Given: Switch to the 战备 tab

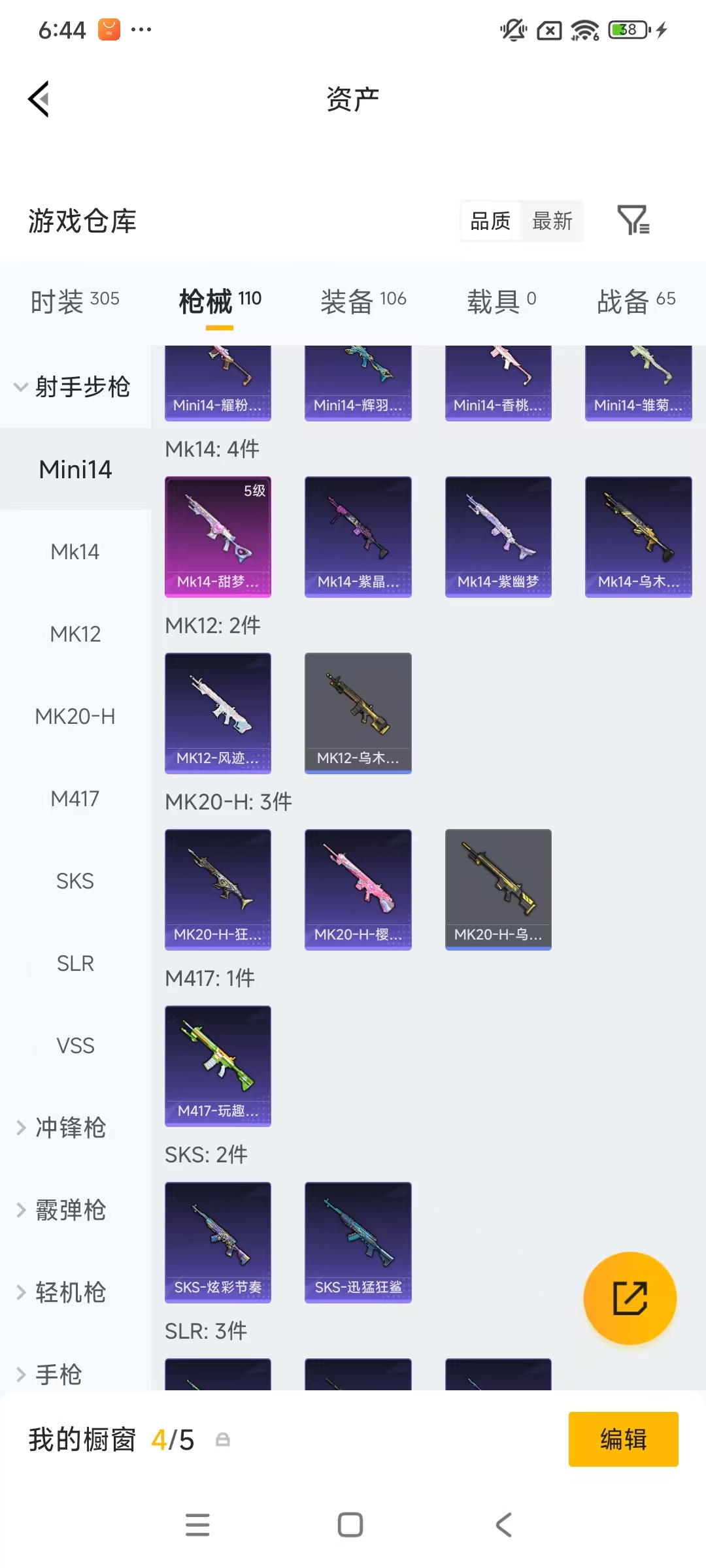Looking at the screenshot, I should click(635, 301).
